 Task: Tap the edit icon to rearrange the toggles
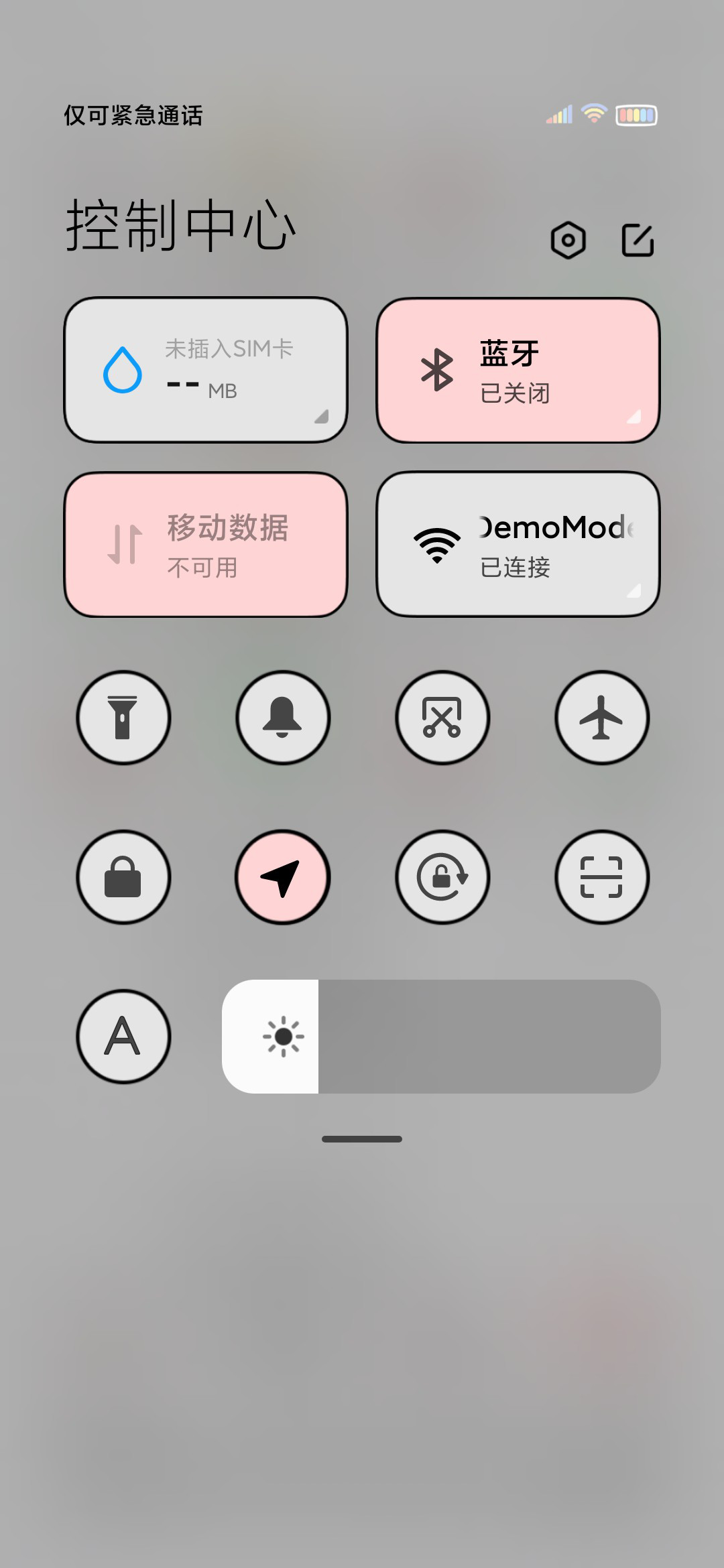click(x=638, y=240)
